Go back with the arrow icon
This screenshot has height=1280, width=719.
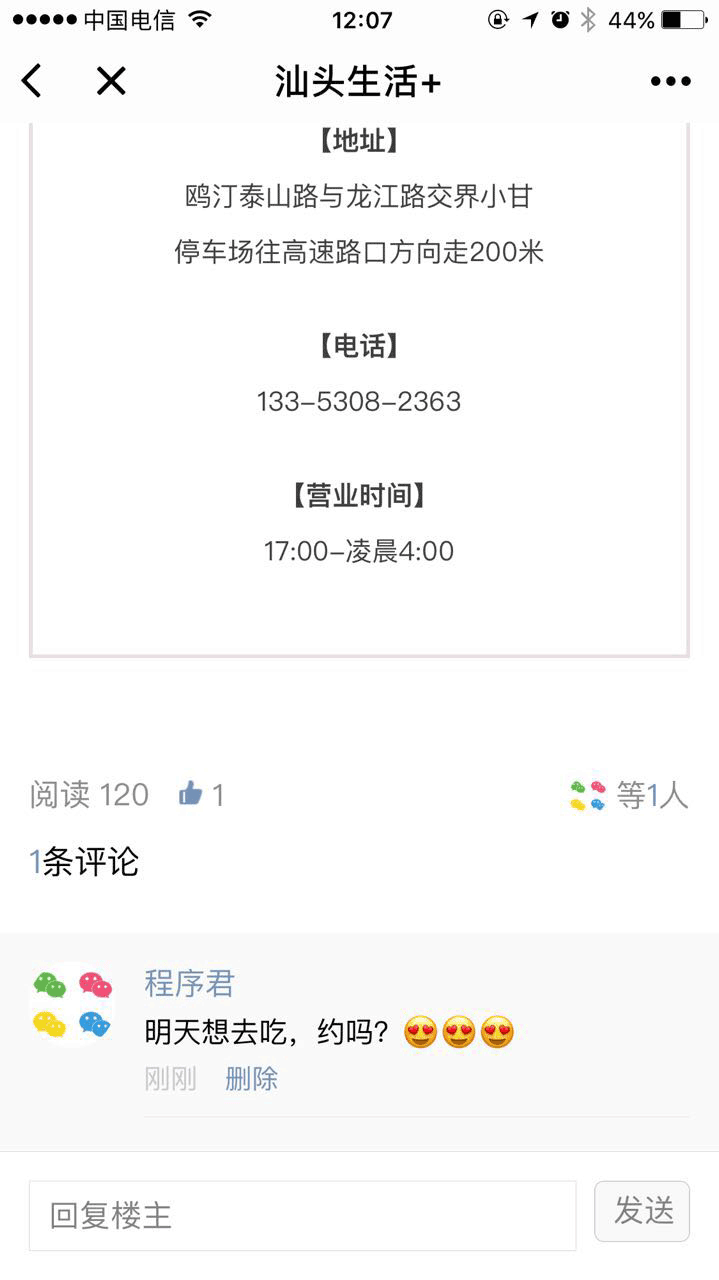[32, 81]
